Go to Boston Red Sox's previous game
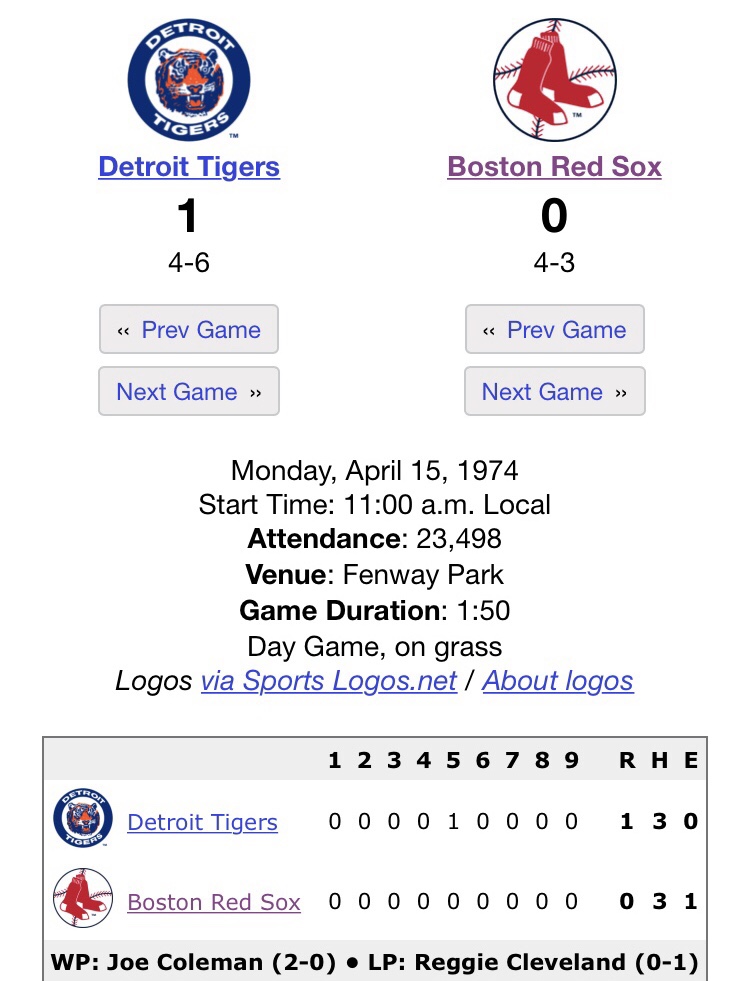The image size is (750, 981). tap(554, 330)
